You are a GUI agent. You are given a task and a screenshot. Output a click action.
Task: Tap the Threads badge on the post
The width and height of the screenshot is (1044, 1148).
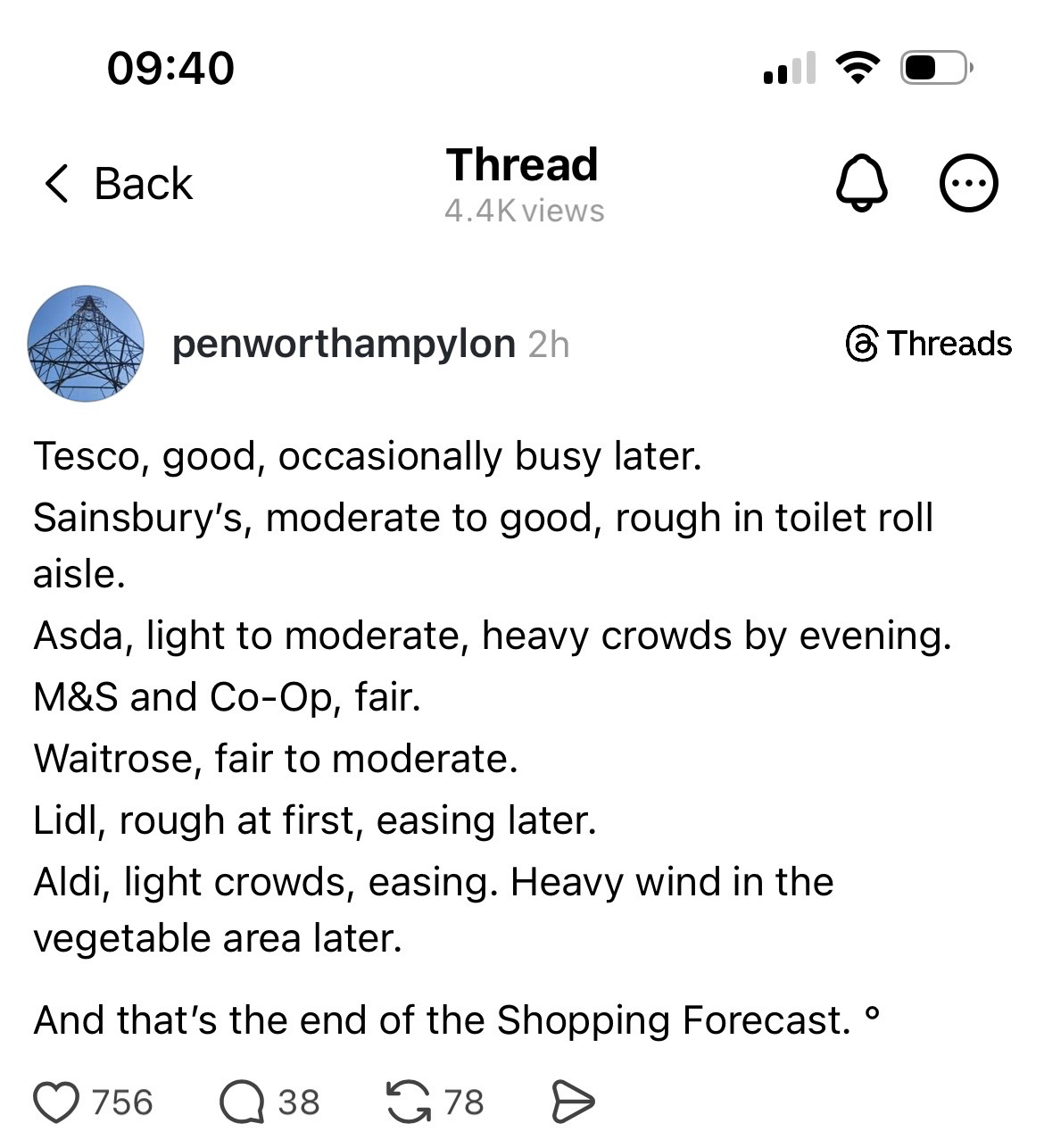928,344
